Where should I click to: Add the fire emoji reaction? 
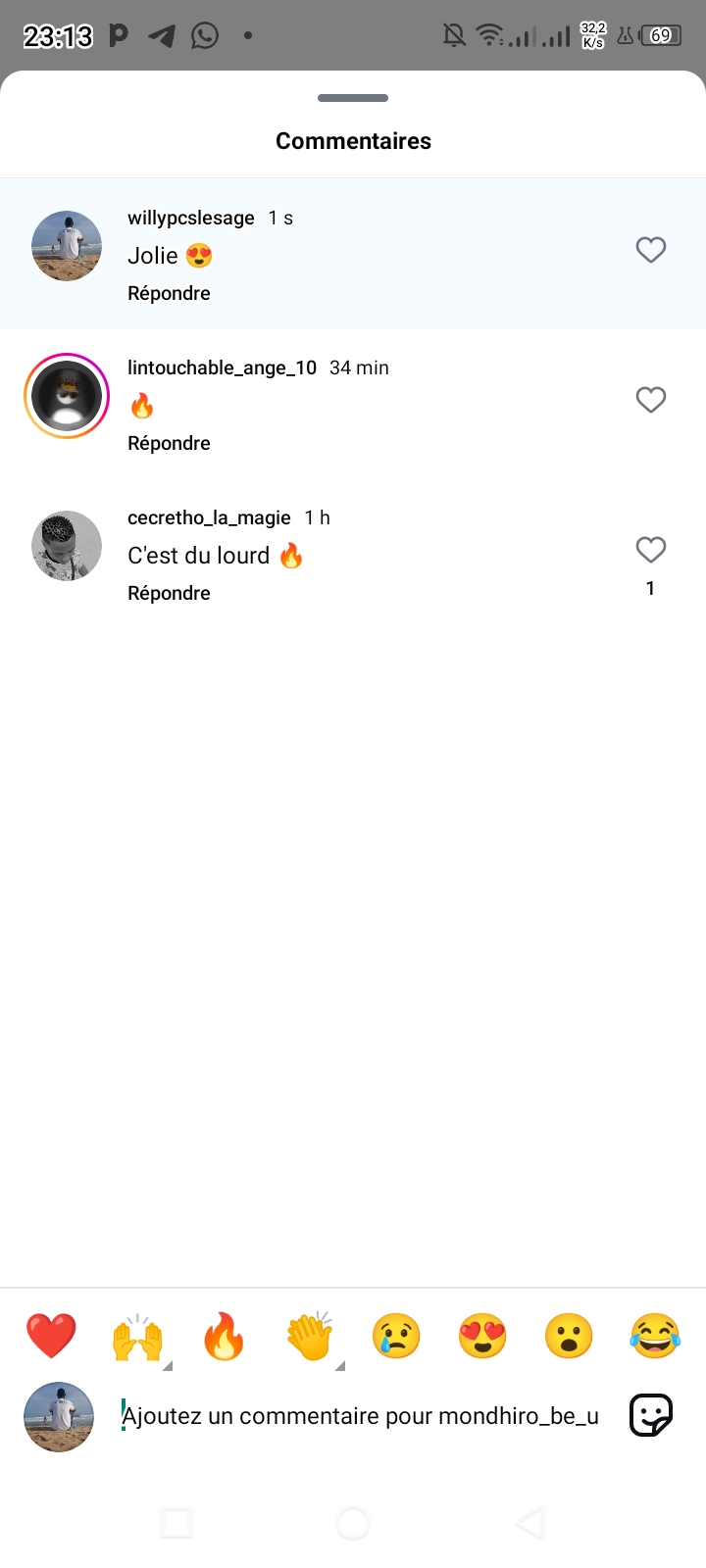pyautogui.click(x=224, y=1336)
